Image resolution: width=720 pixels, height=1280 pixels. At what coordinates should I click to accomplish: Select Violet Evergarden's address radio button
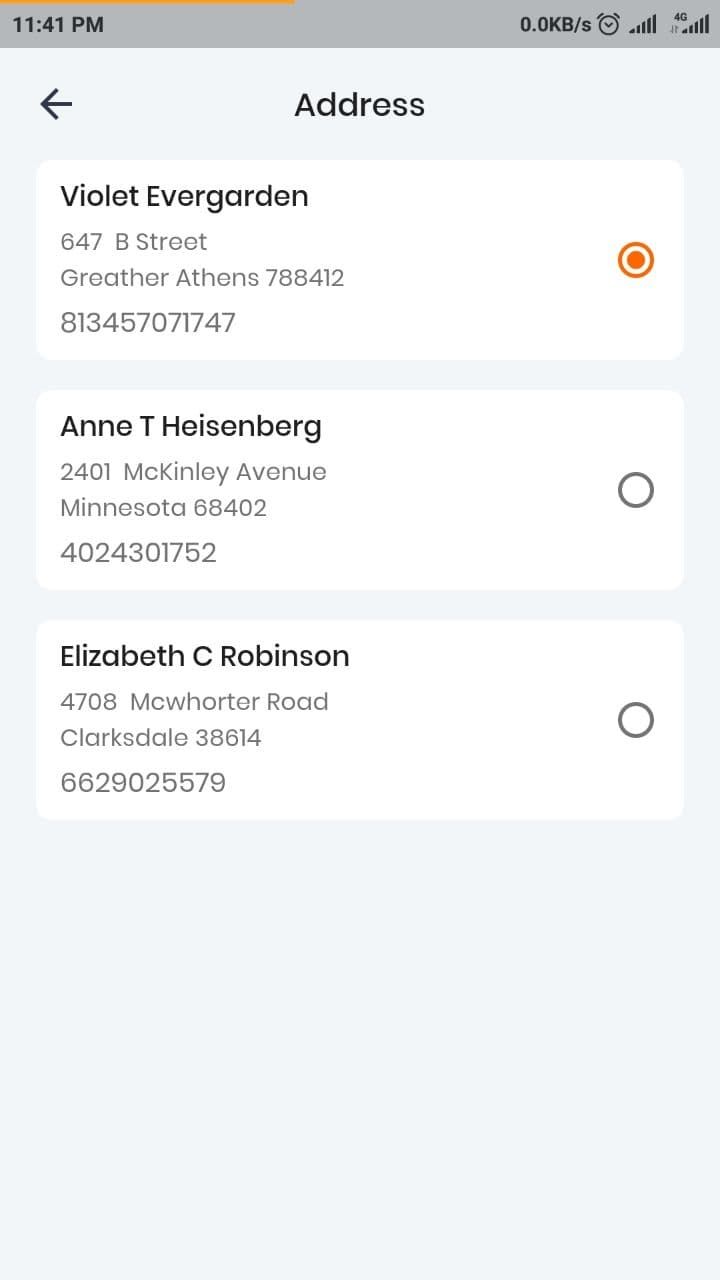[x=636, y=260]
